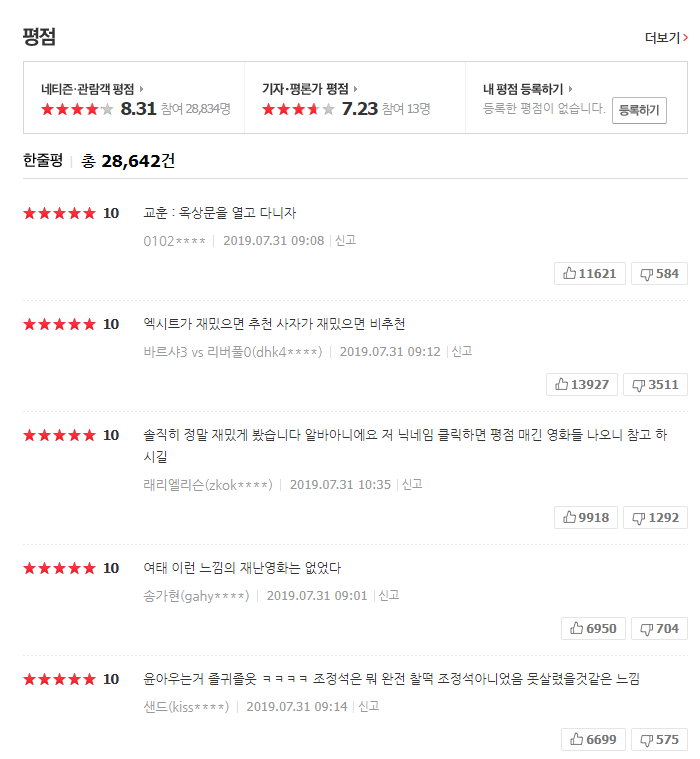Open the 더보기 link for more ratings

click(666, 38)
